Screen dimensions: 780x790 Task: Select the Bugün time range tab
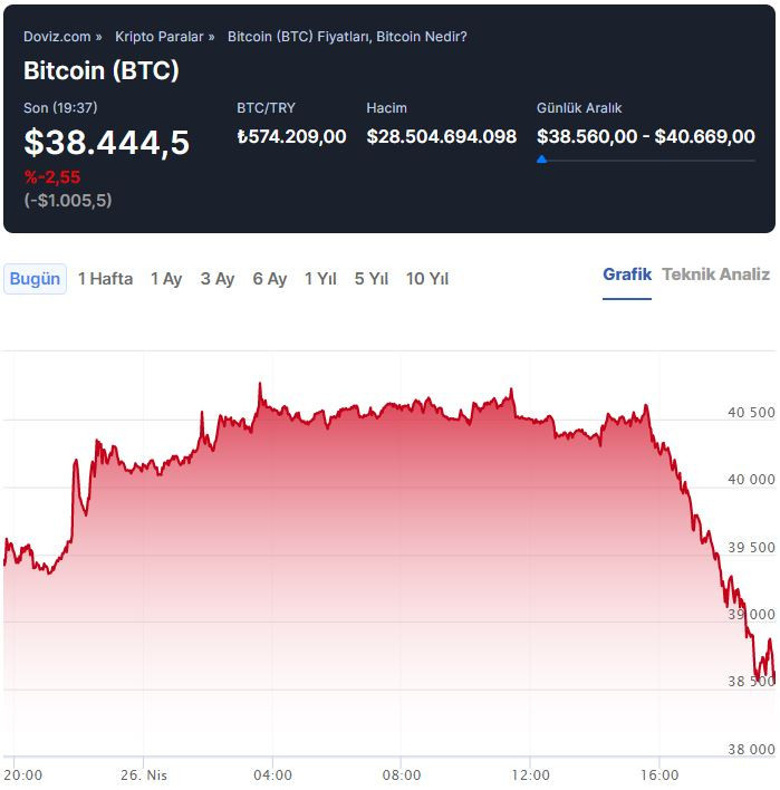click(x=35, y=279)
